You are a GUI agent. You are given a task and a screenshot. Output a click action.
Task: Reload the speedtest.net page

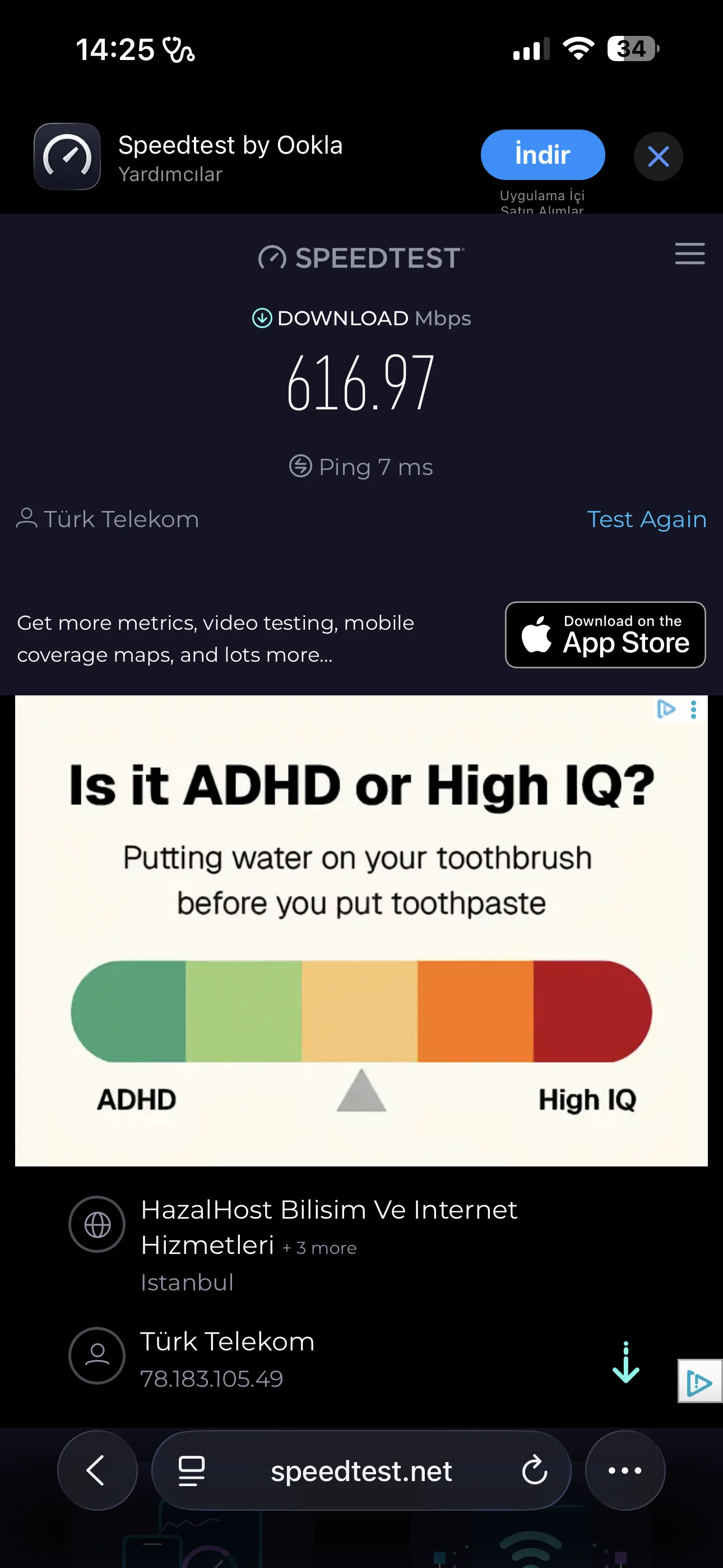(534, 1470)
